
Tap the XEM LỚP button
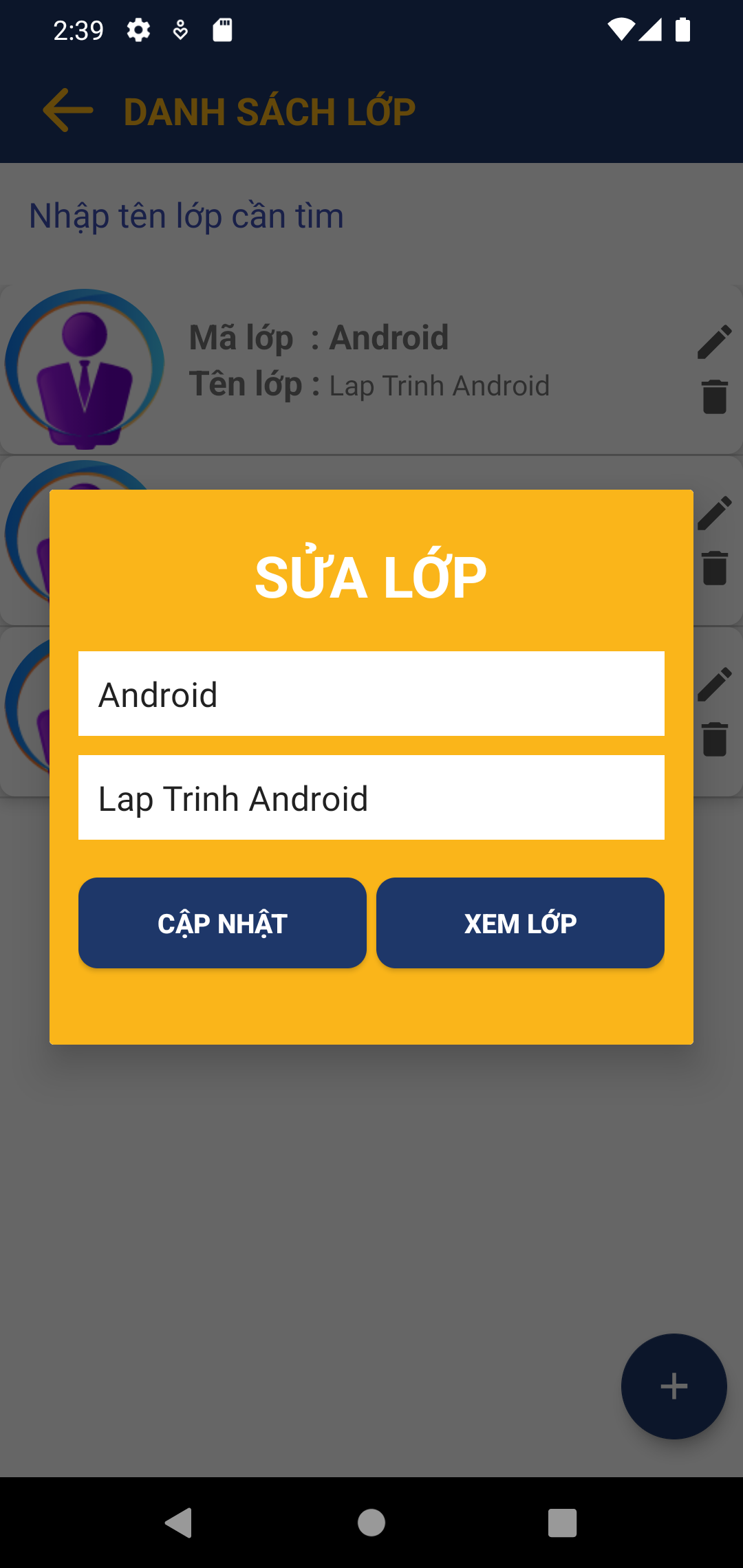click(520, 923)
